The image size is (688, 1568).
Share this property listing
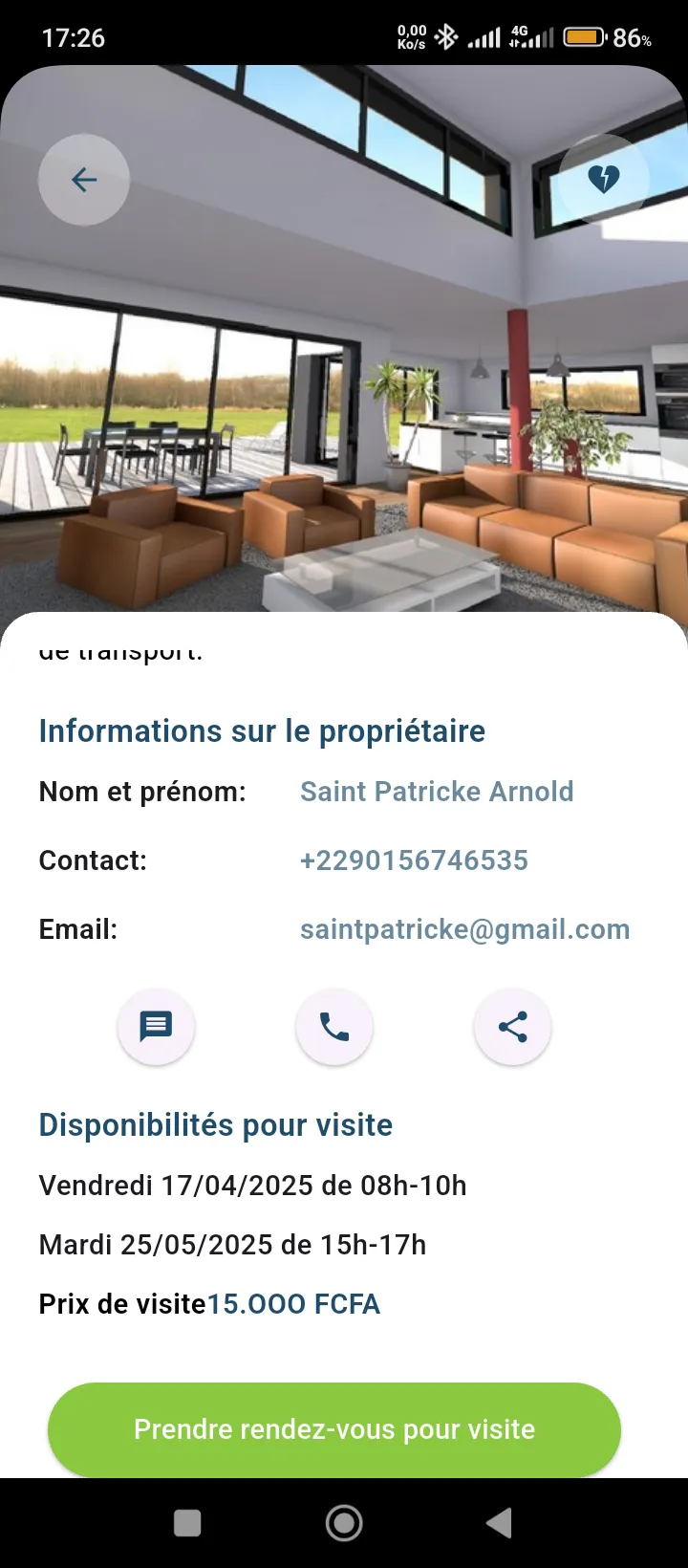pyautogui.click(x=512, y=1027)
